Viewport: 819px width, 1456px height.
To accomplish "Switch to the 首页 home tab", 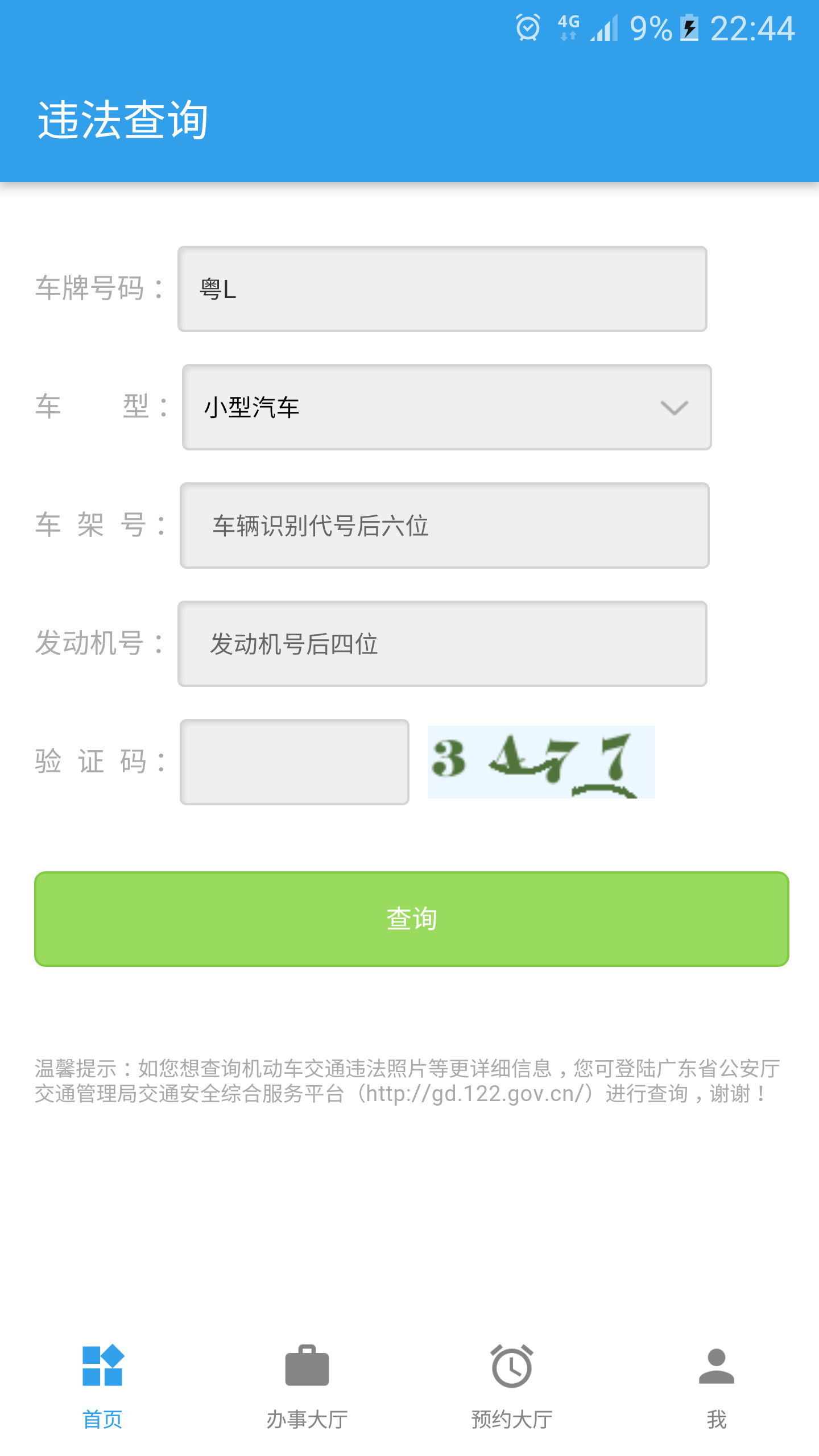I will click(x=102, y=1387).
